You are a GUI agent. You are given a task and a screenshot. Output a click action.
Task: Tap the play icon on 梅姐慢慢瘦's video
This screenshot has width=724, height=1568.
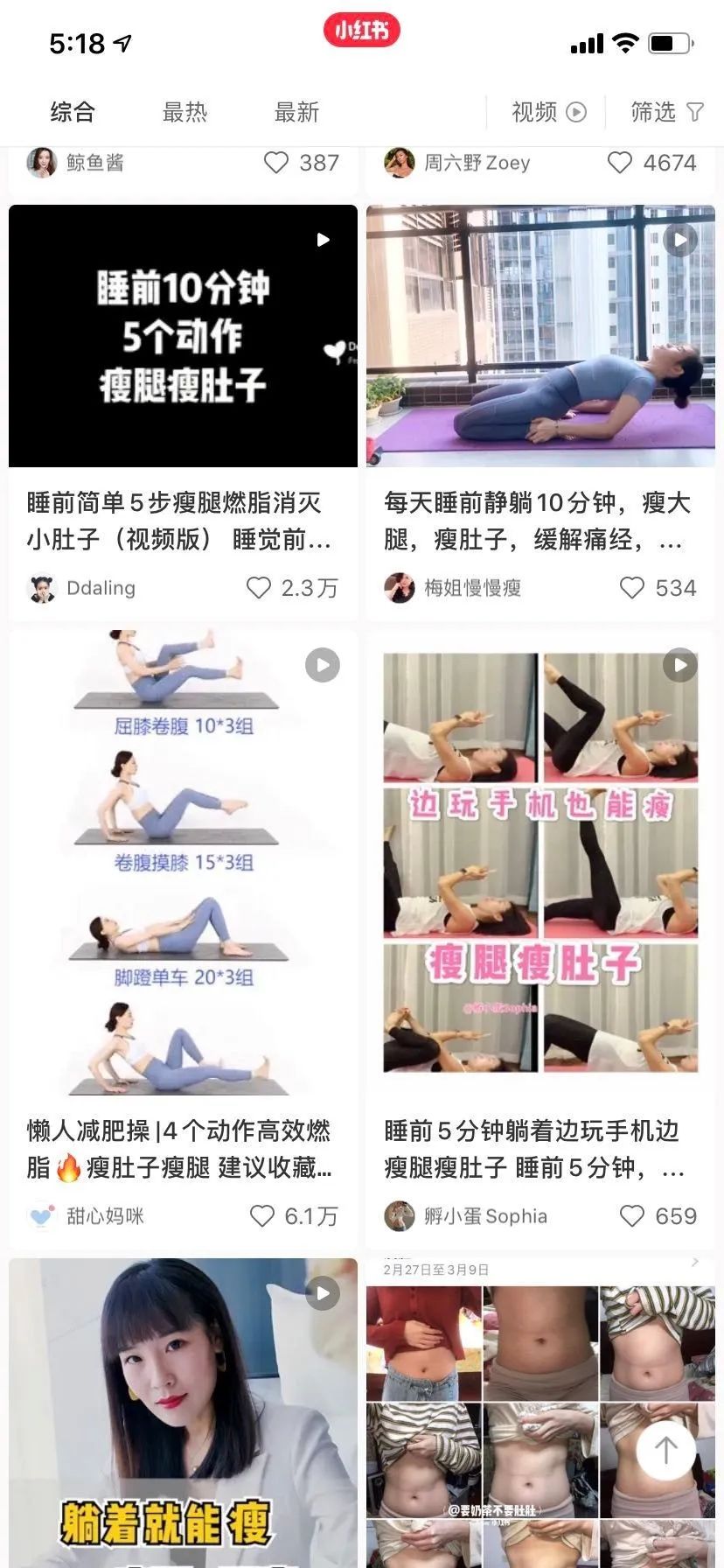tap(679, 239)
